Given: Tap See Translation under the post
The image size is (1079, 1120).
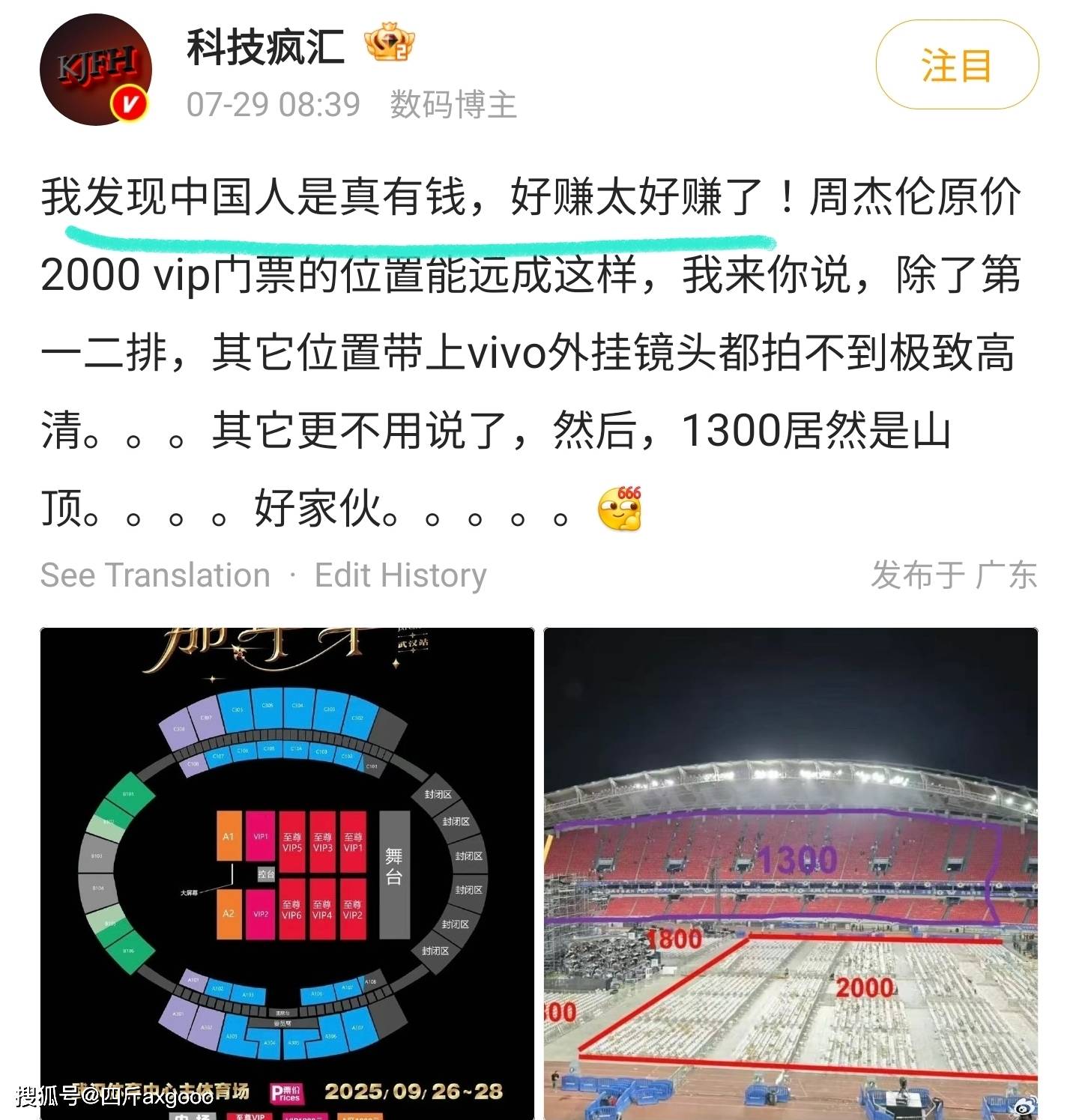Looking at the screenshot, I should 155,575.
